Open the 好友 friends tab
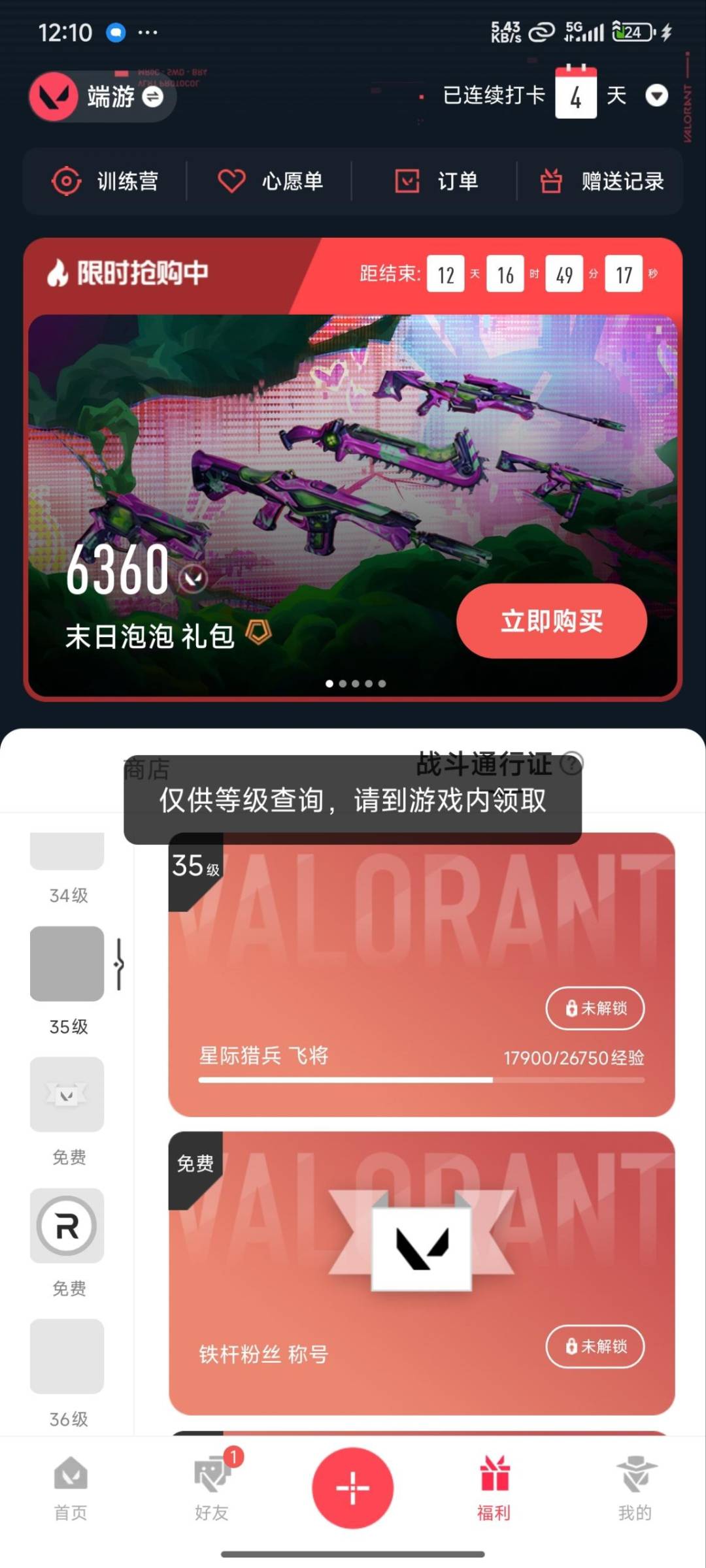Image resolution: width=706 pixels, height=1568 pixels. tap(212, 1488)
